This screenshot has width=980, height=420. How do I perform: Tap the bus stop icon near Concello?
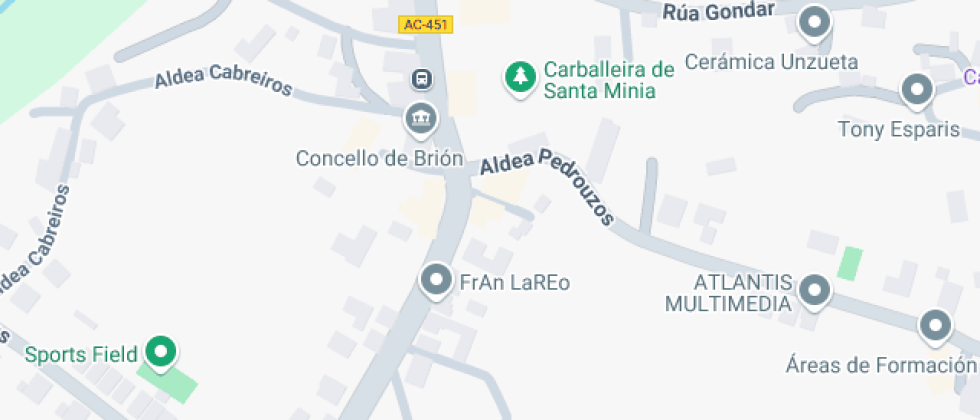[422, 78]
